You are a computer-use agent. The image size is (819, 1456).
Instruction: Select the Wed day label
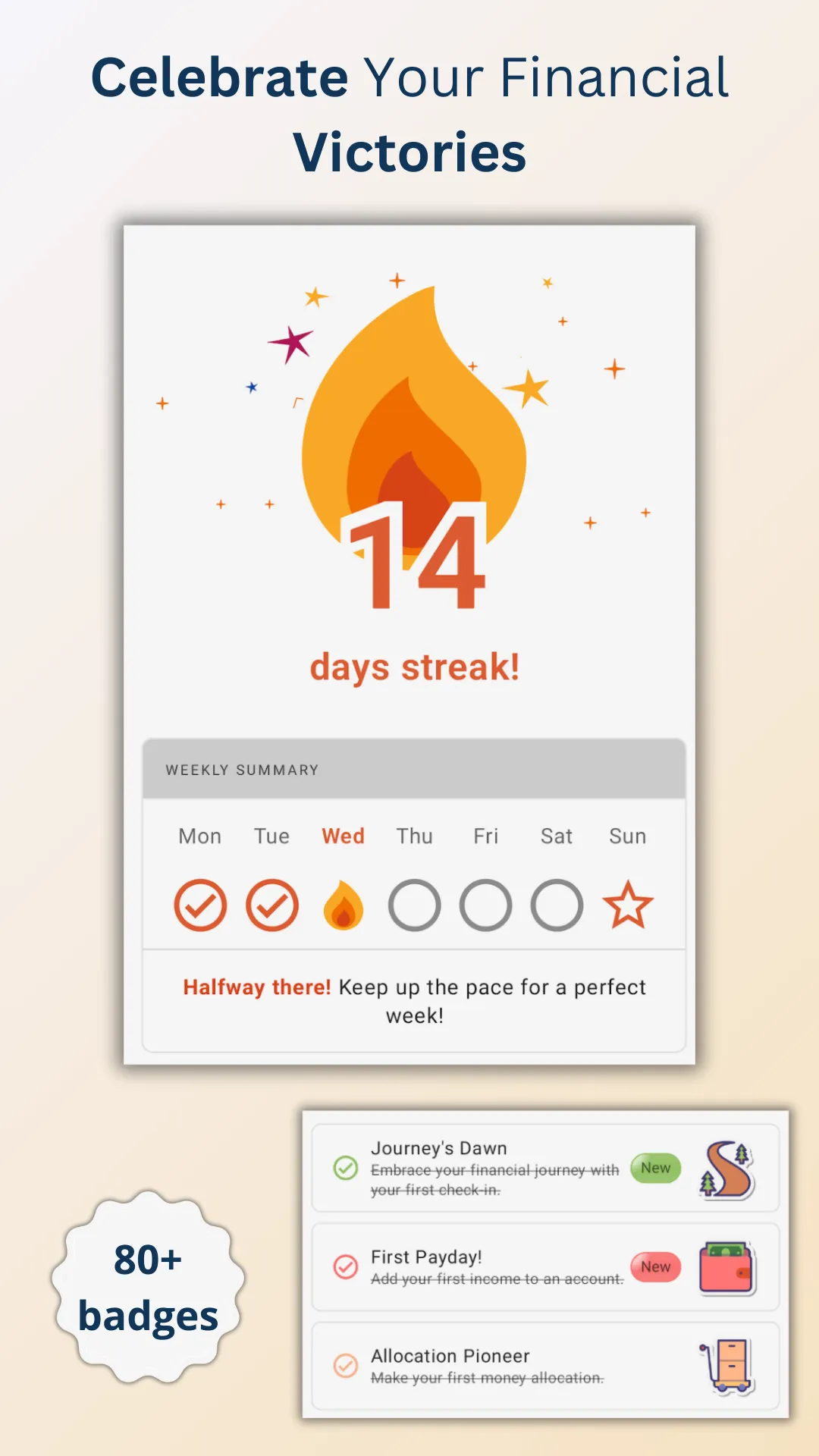343,836
